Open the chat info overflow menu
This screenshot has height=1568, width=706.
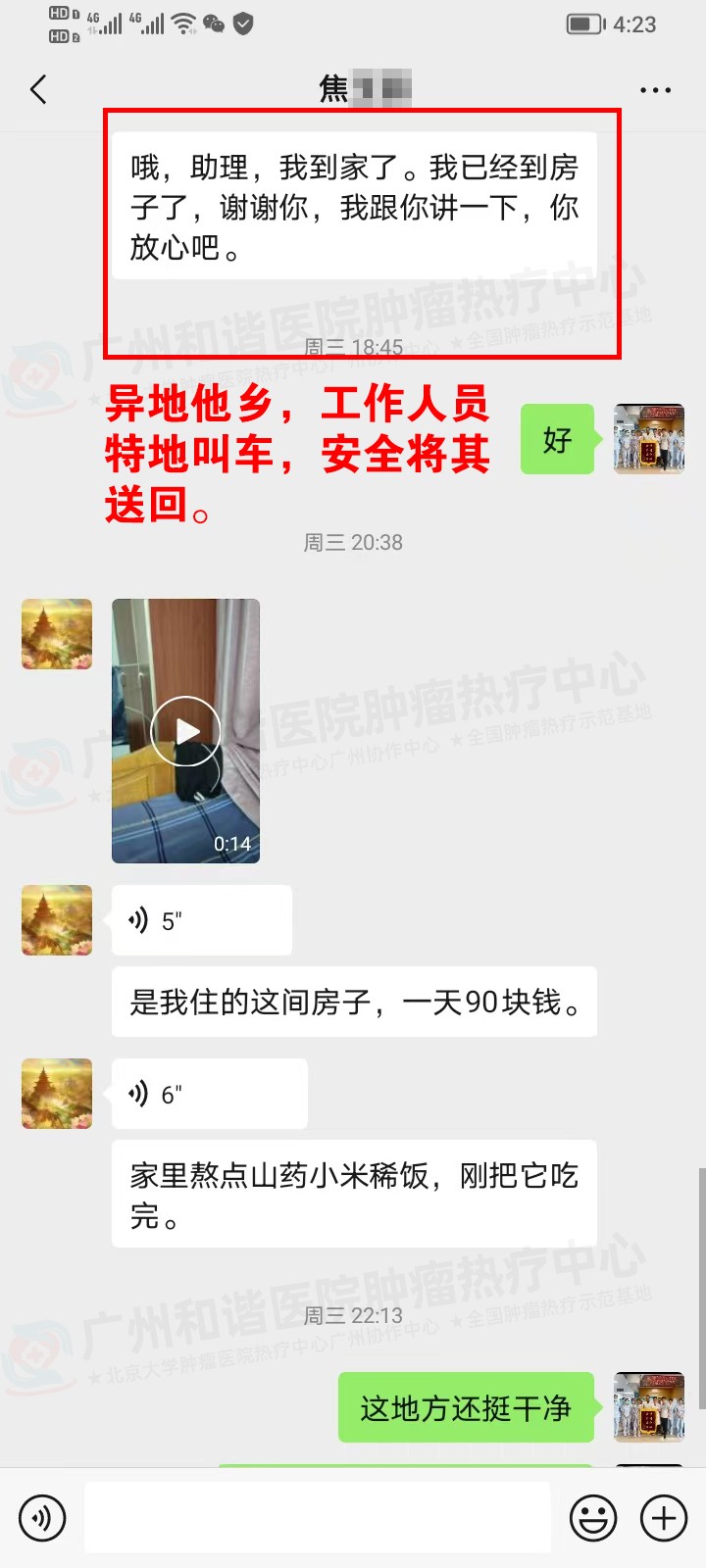pyautogui.click(x=655, y=90)
